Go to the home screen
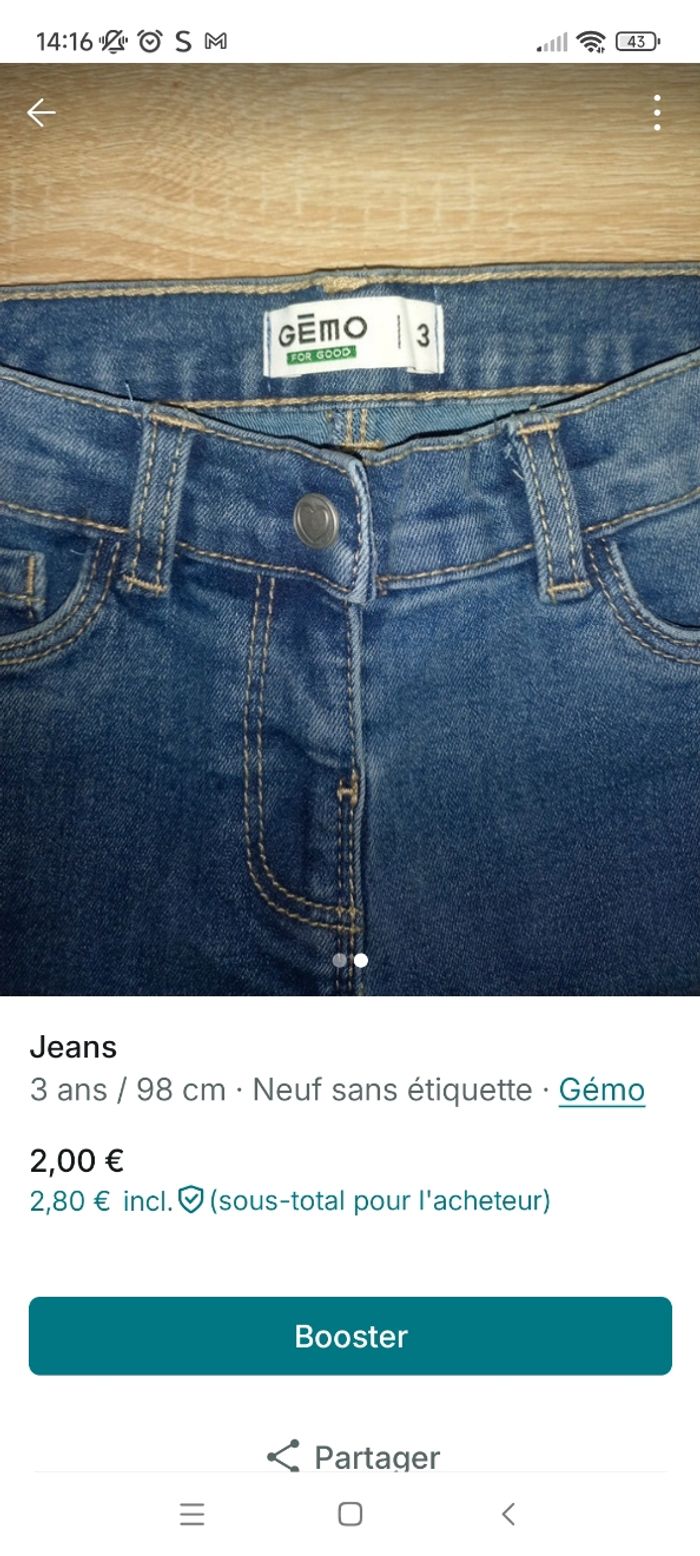 click(350, 1514)
